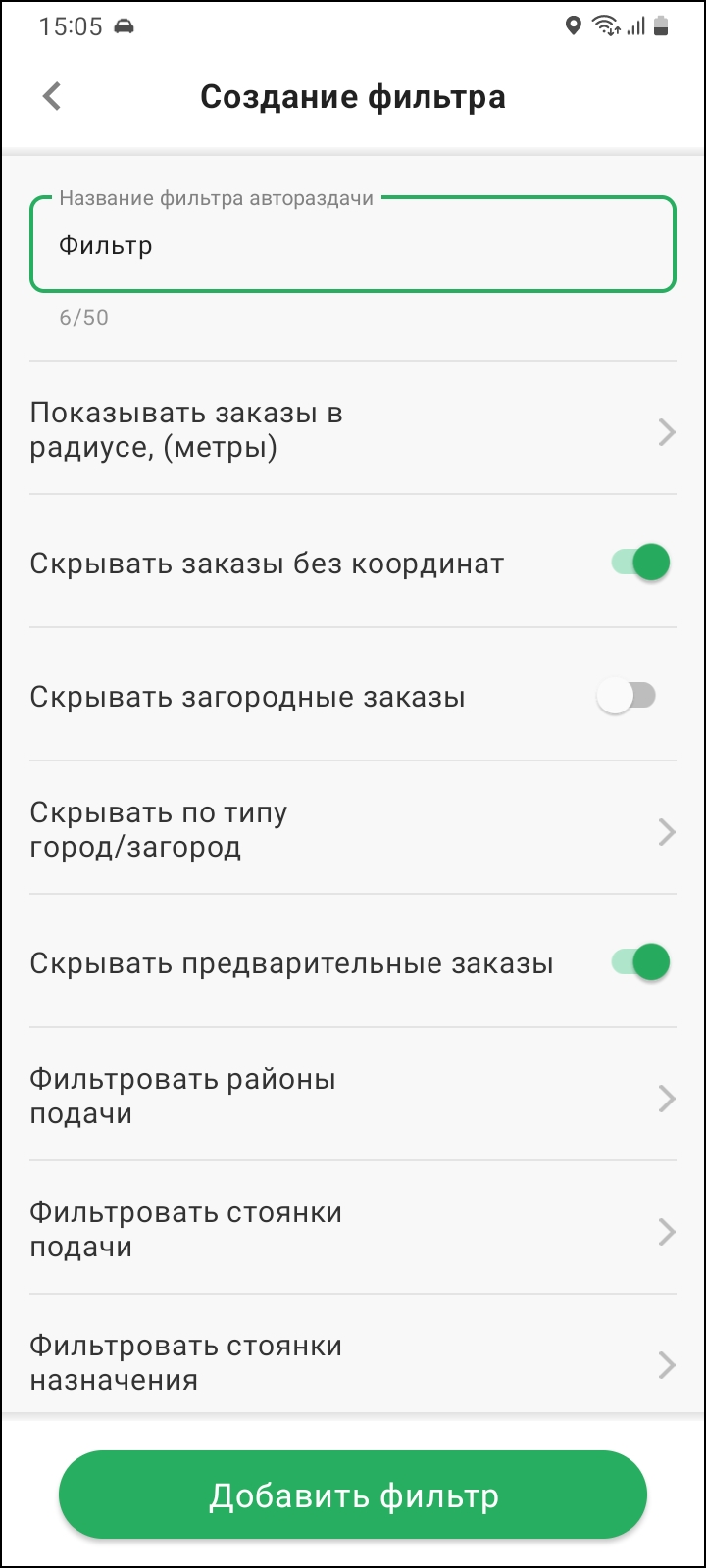The image size is (706, 1568).
Task: Open Показывать заказы в радиусе setting
Action: click(353, 431)
